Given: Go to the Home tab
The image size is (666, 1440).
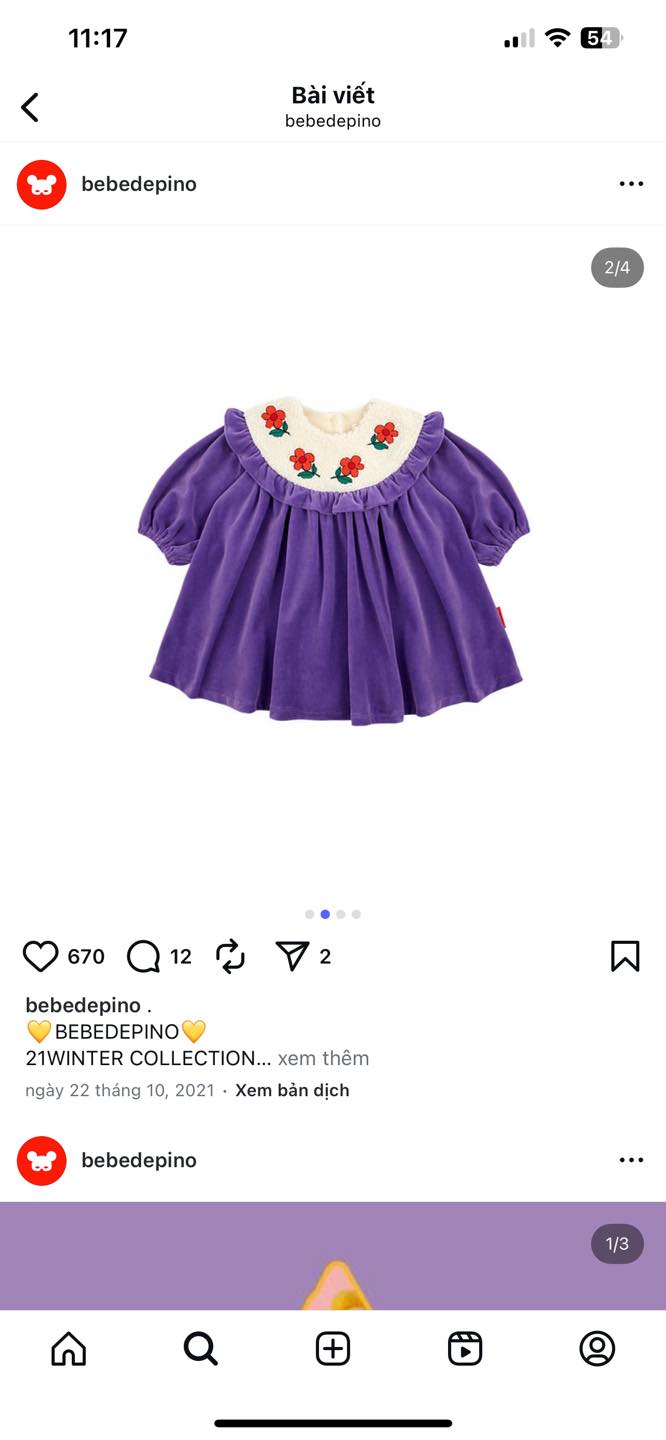Looking at the screenshot, I should [69, 1349].
